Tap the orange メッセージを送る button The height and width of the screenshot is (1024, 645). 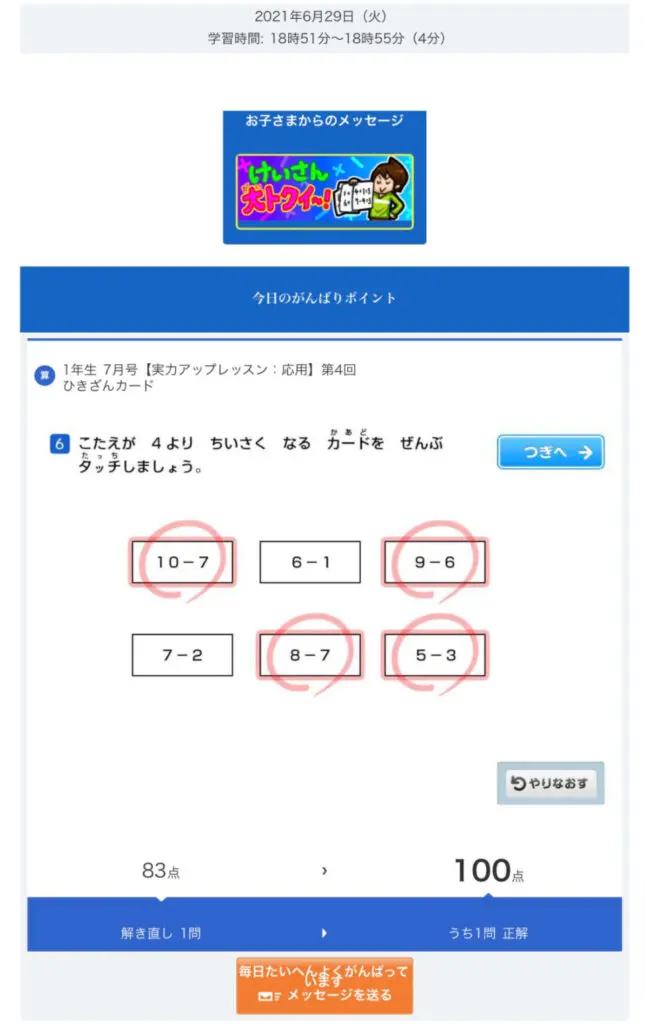[x=324, y=985]
